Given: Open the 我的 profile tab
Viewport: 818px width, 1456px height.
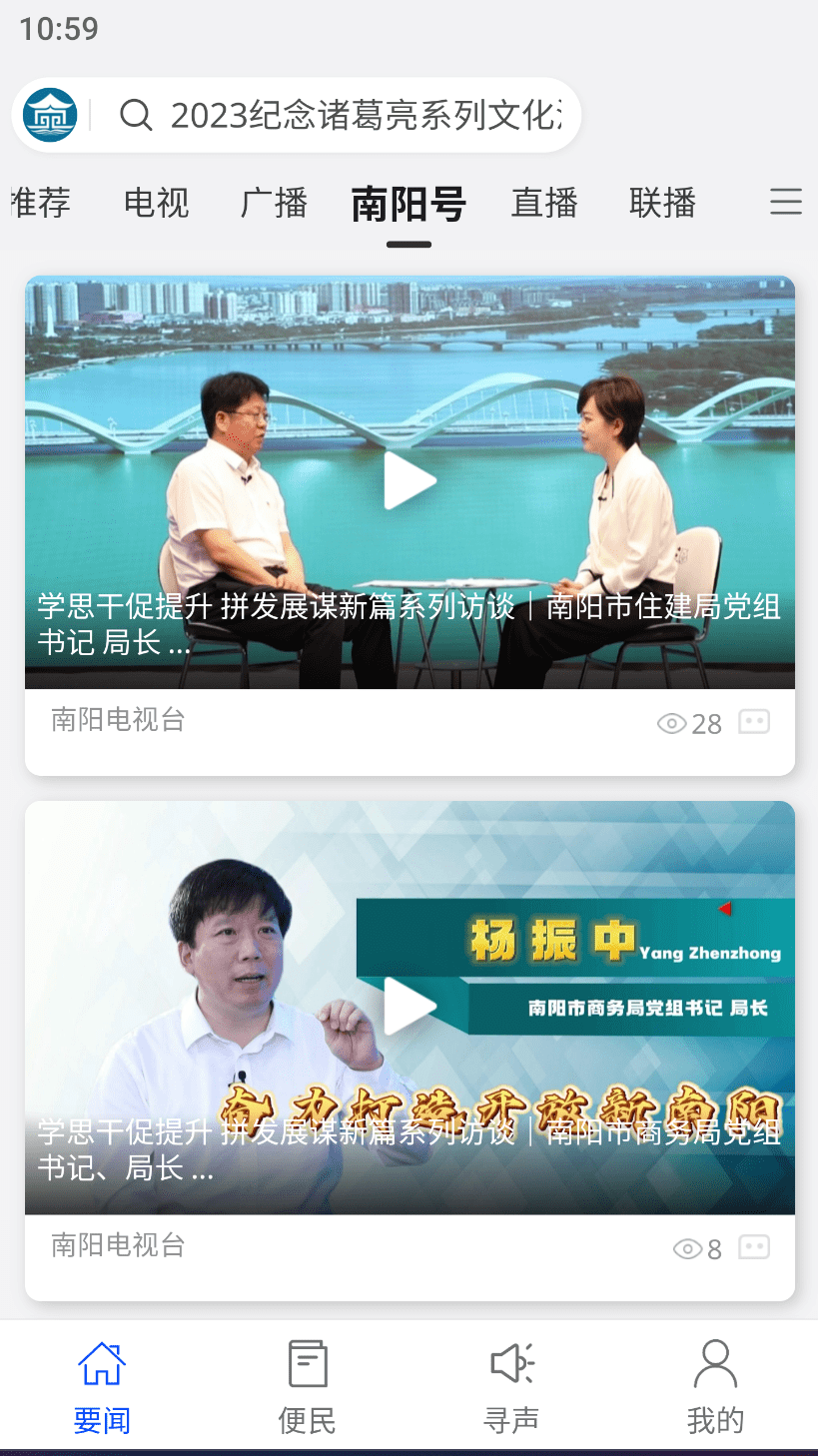Looking at the screenshot, I should click(715, 1386).
